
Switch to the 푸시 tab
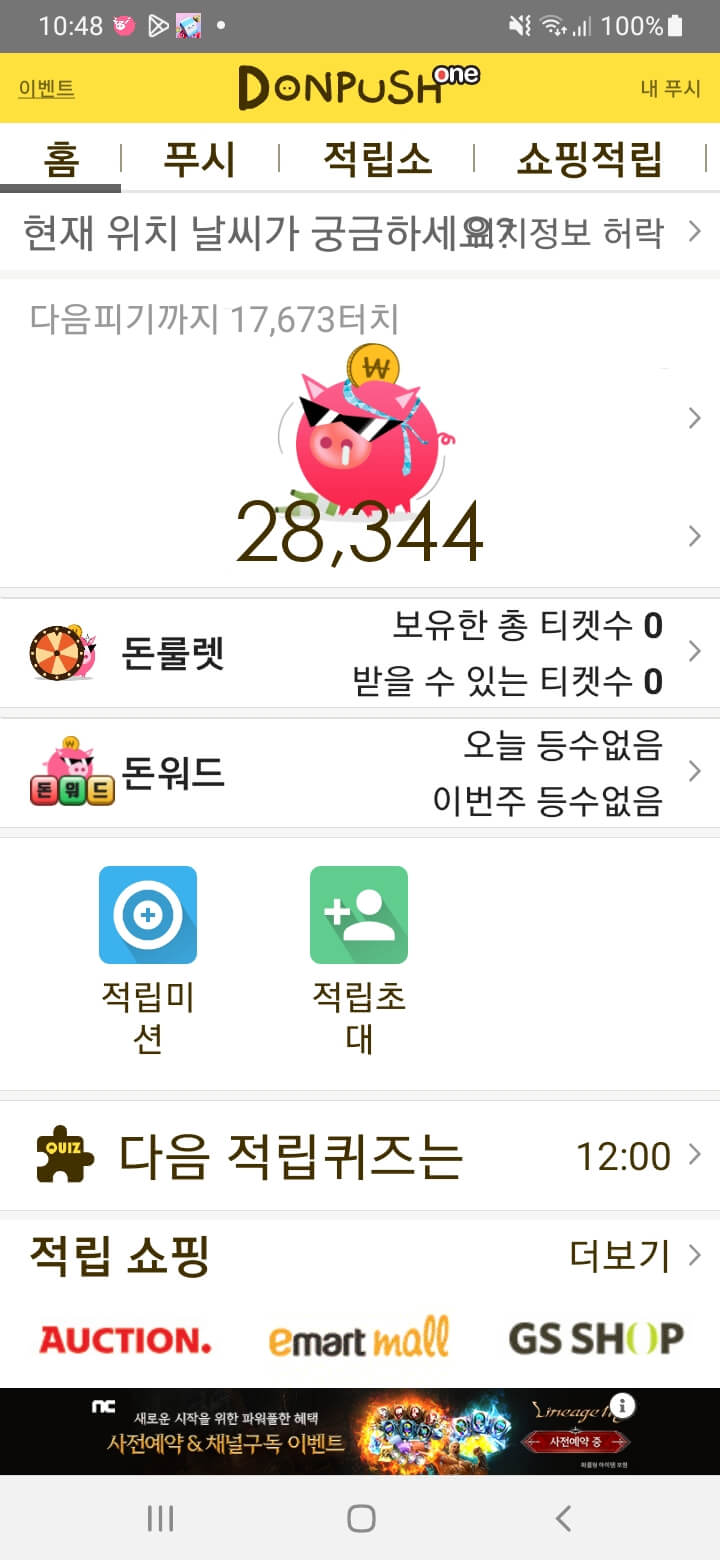point(199,159)
